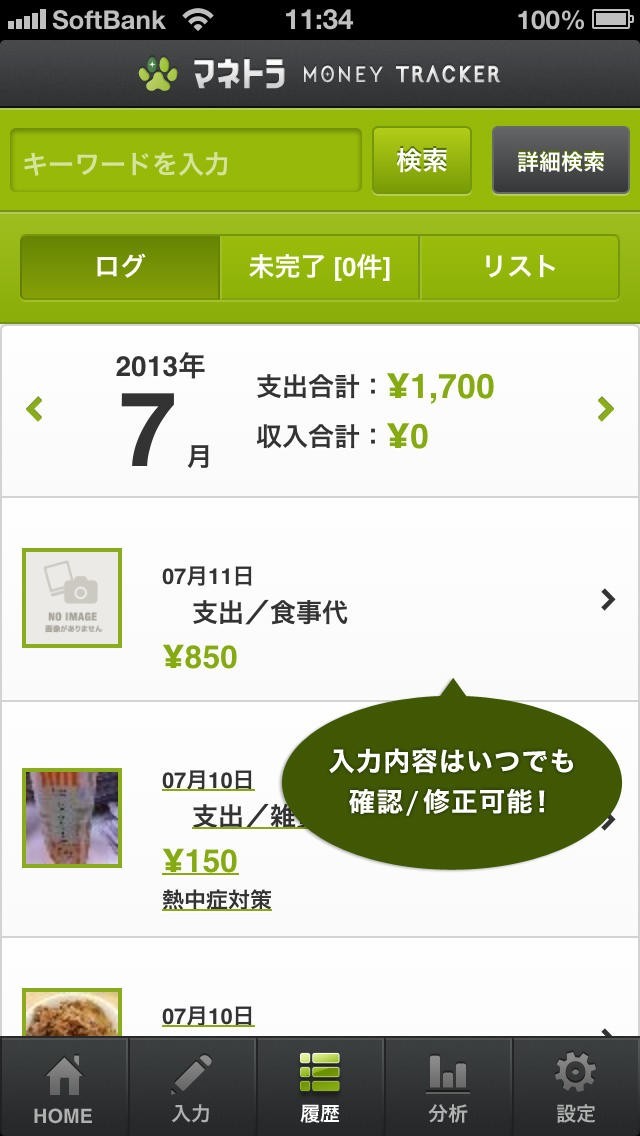Open 詳細検索 advanced search
This screenshot has width=640, height=1136.
[x=560, y=161]
